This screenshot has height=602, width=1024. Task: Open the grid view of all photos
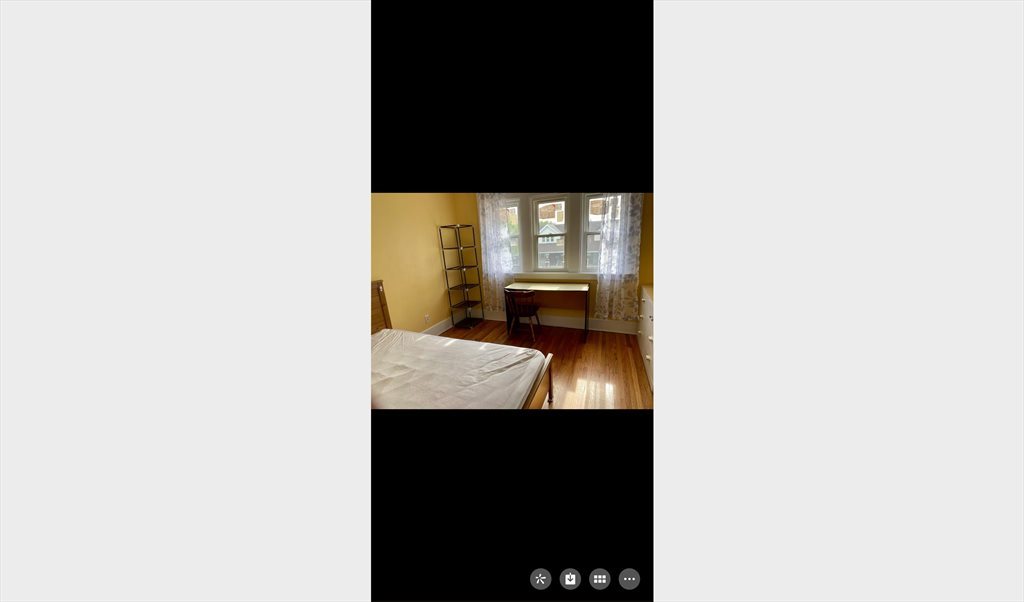(600, 579)
